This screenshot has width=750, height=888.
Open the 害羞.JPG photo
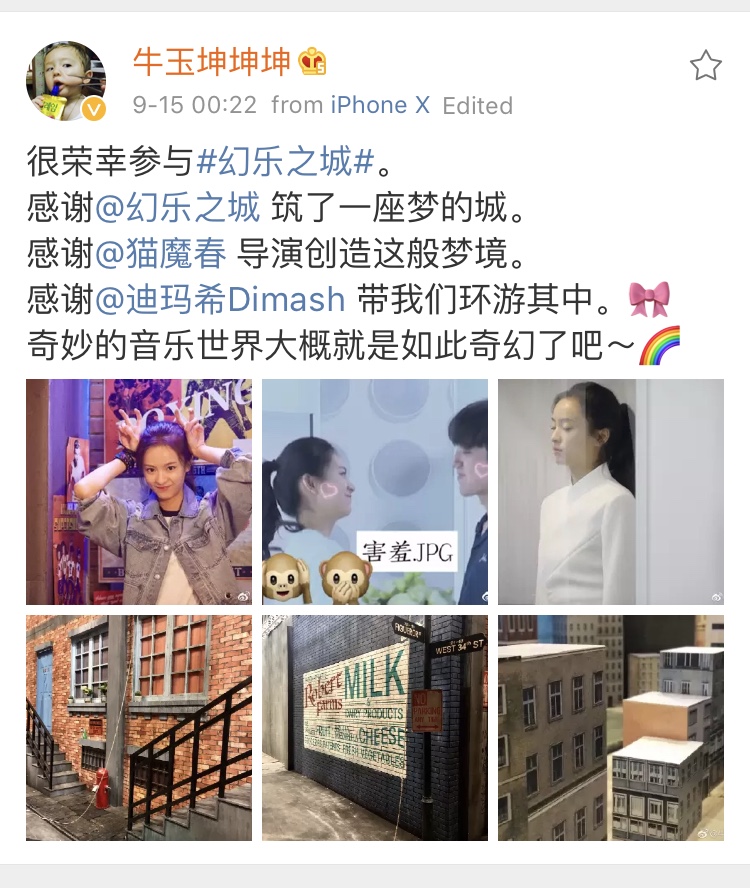click(x=375, y=492)
